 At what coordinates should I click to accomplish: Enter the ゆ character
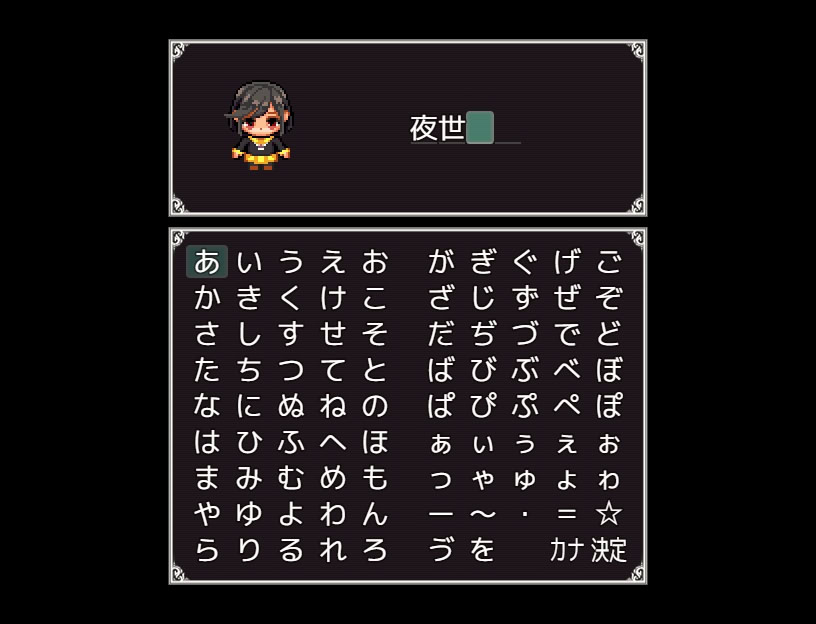pos(249,514)
